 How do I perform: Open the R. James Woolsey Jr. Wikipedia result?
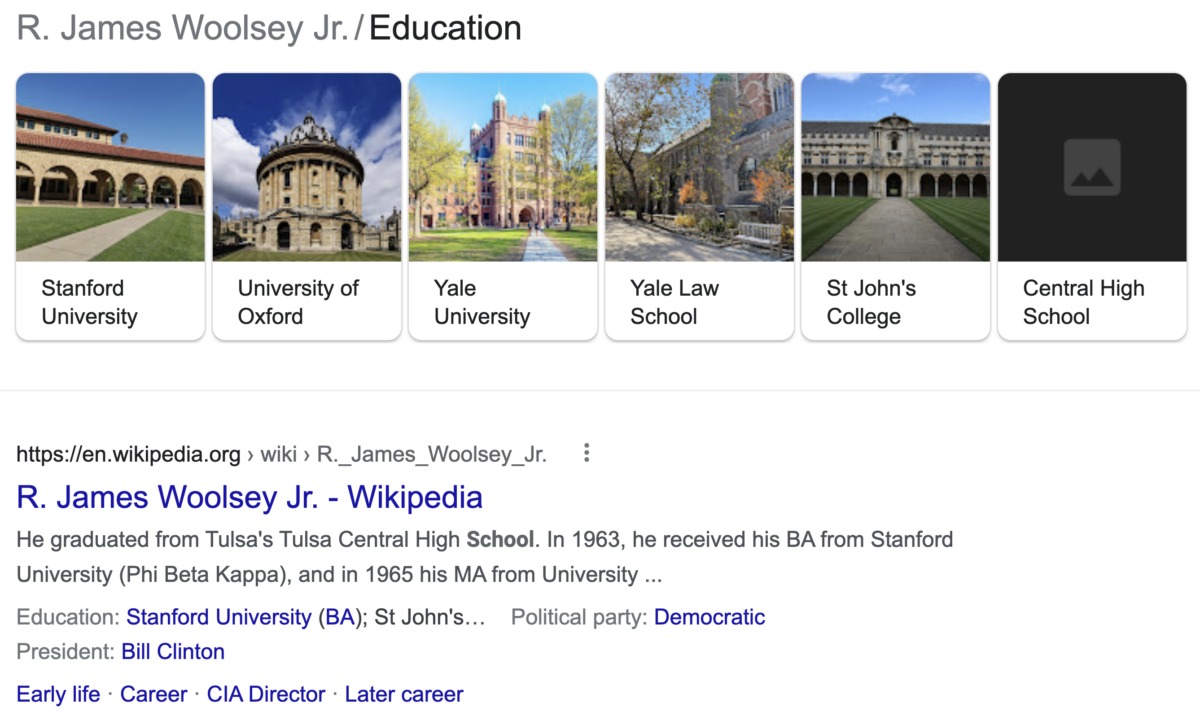pyautogui.click(x=249, y=498)
